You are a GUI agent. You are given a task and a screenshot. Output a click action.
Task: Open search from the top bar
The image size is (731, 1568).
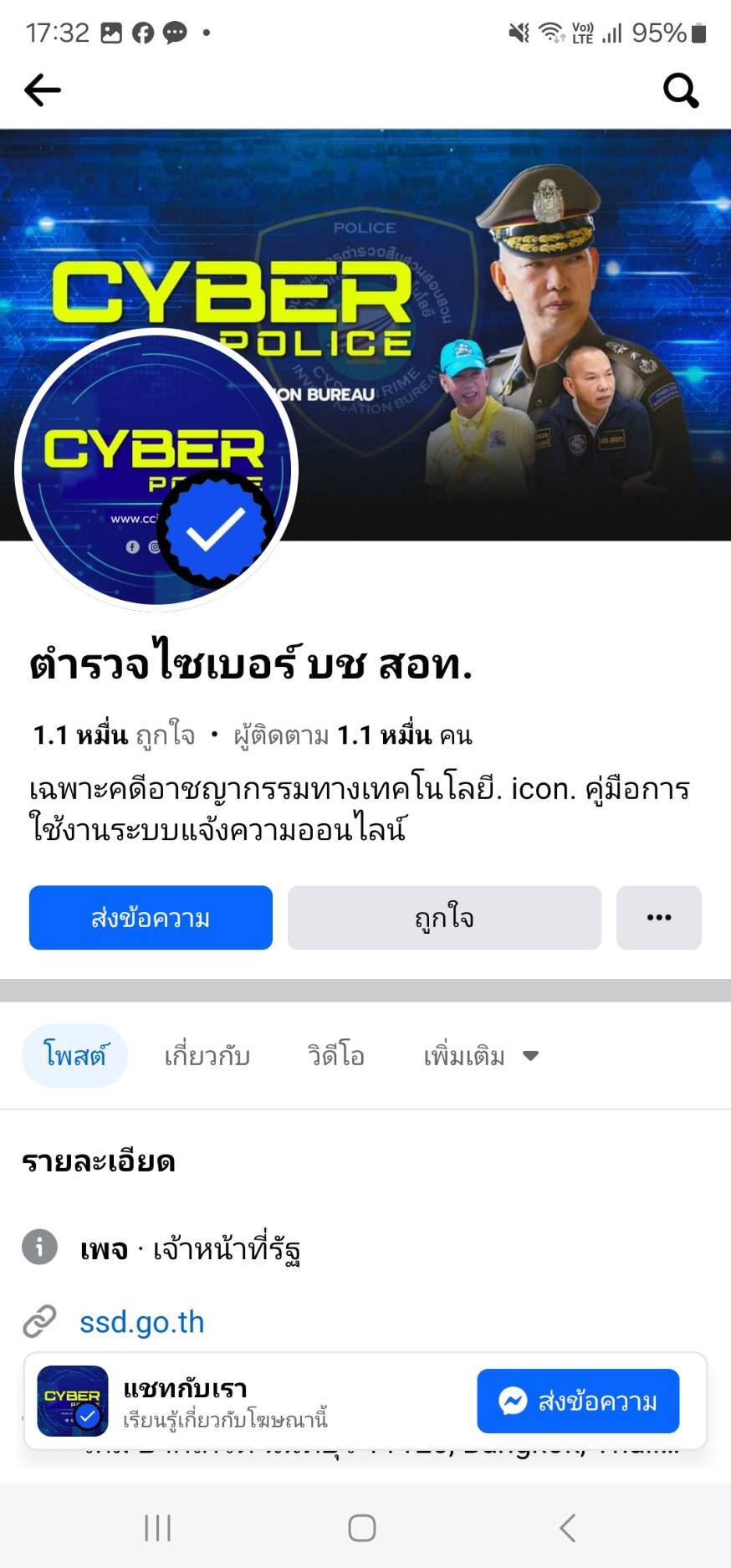[x=680, y=90]
